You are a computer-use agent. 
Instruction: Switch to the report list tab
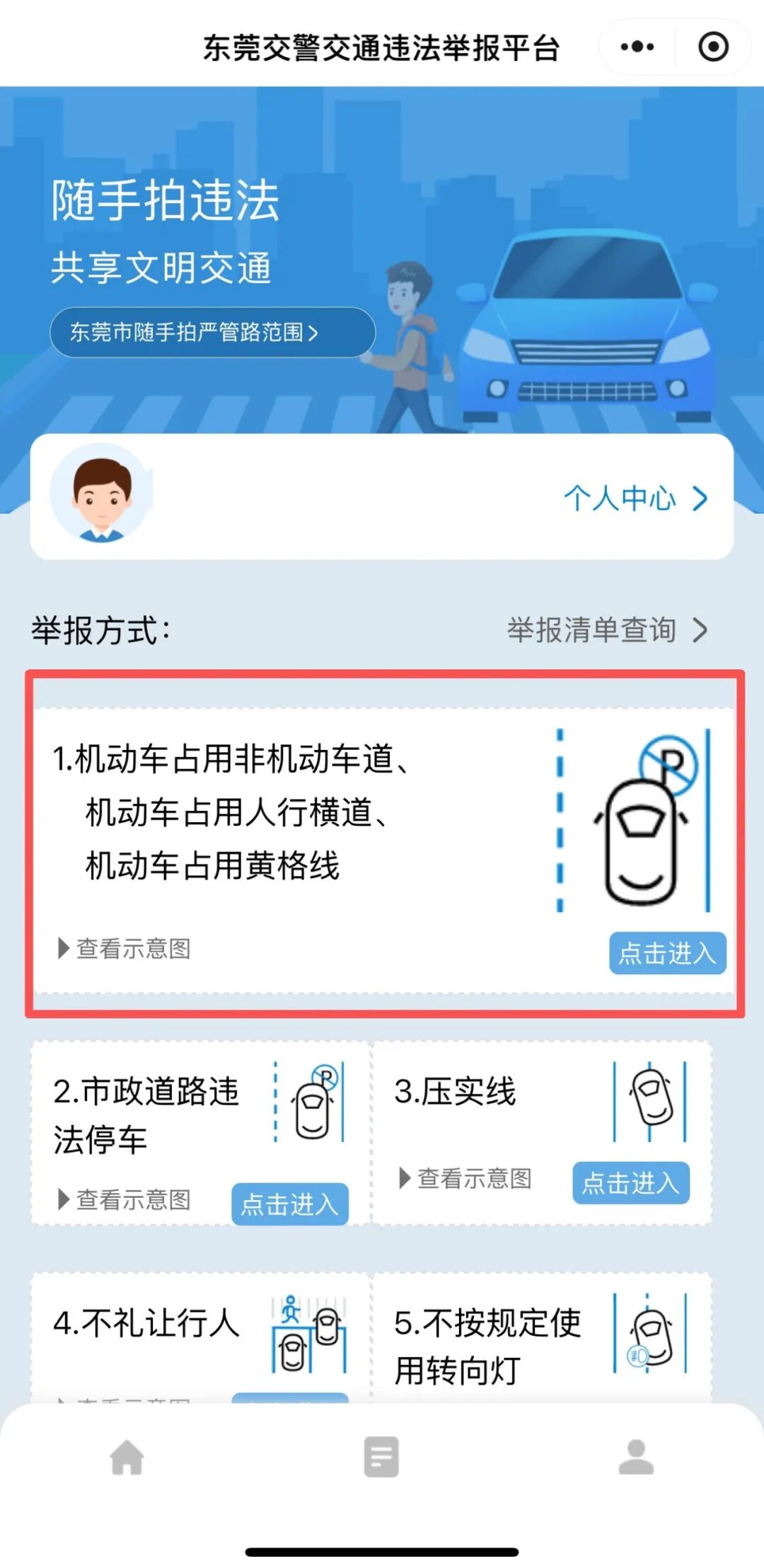pos(381,1457)
